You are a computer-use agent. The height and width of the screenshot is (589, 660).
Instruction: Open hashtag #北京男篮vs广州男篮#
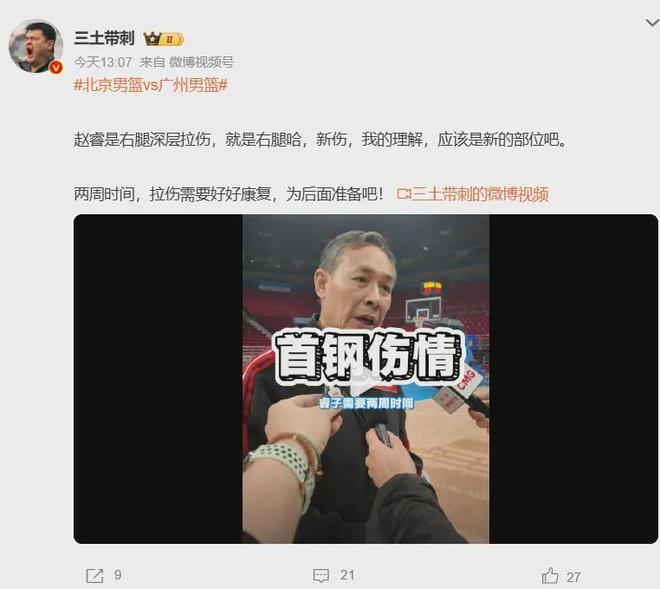(x=150, y=85)
